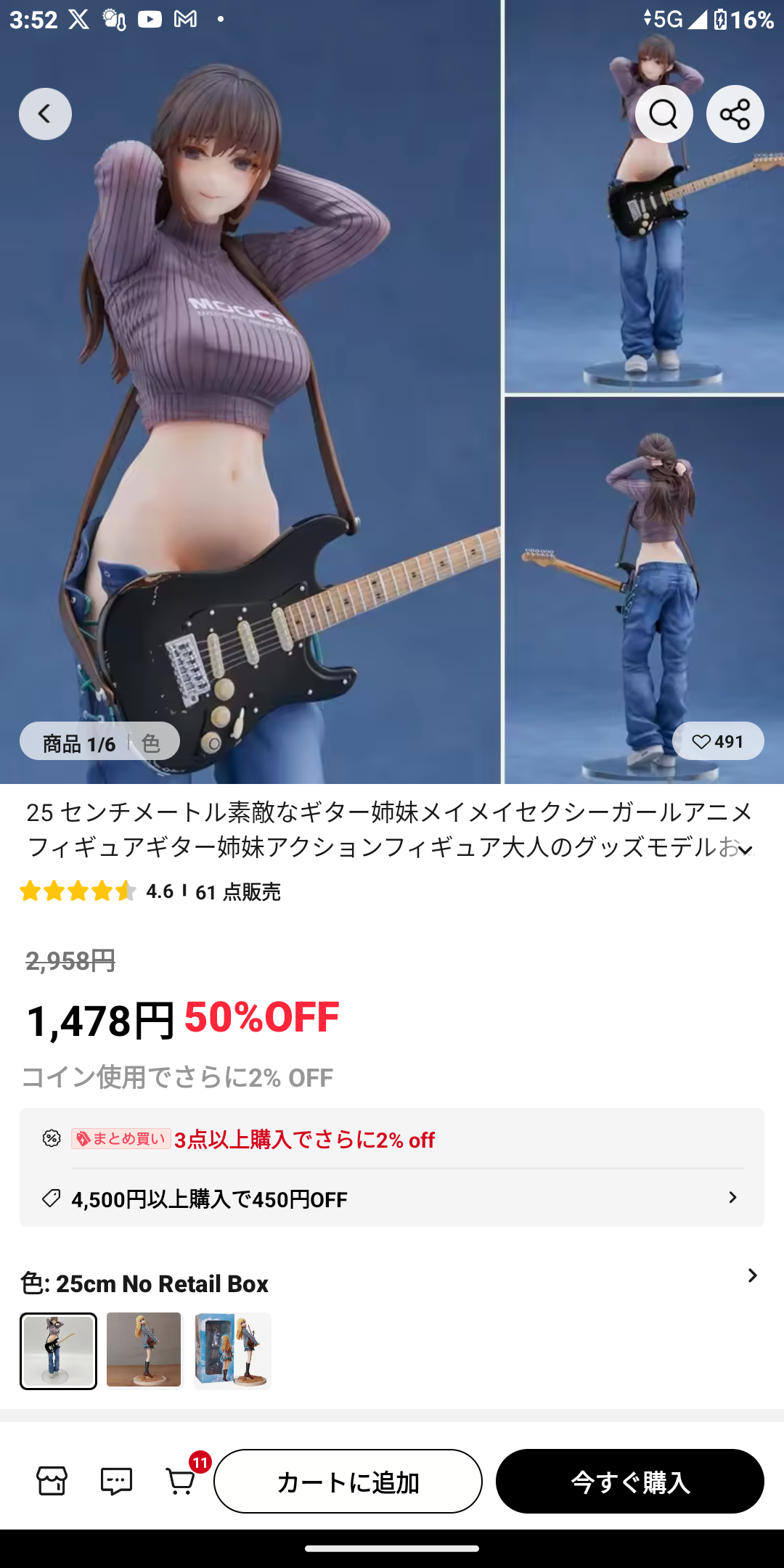Tap カートに追加 to add to cart
The image size is (784, 1568).
point(348,1481)
